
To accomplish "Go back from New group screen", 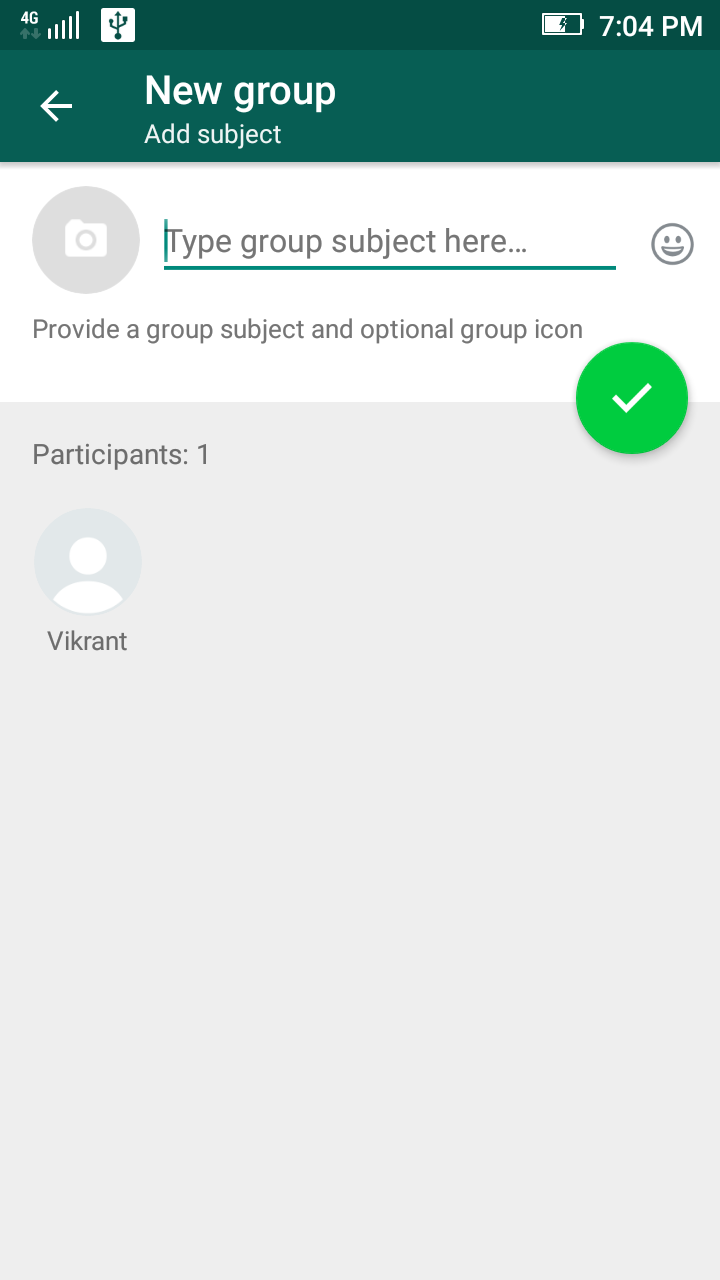I will pos(56,106).
